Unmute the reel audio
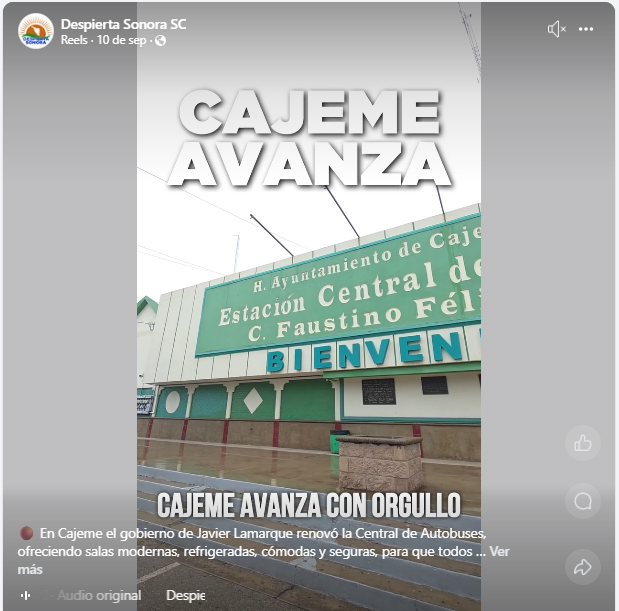The height and width of the screenshot is (611, 619). pos(556,29)
